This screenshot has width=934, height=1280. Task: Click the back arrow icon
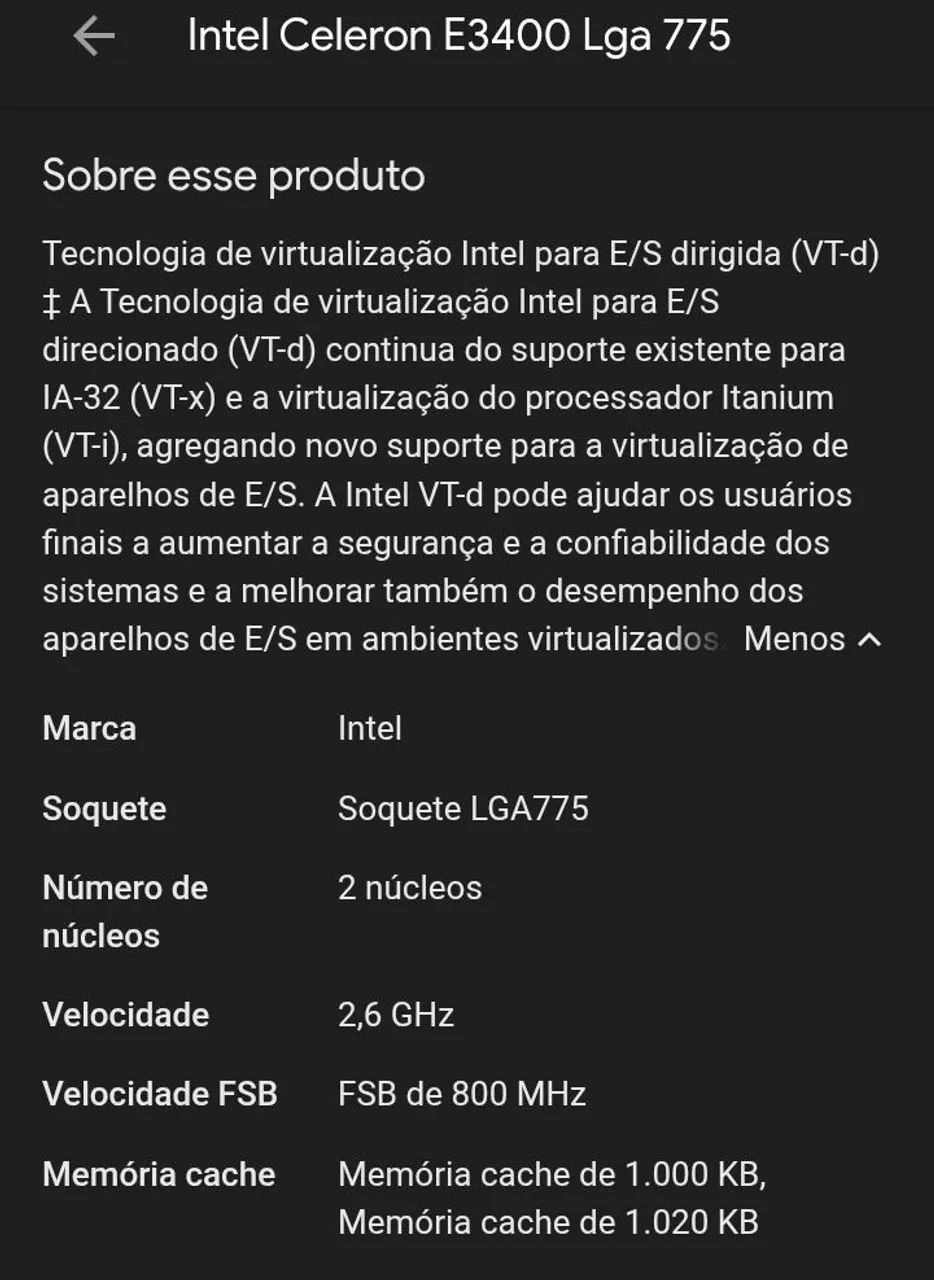click(91, 38)
